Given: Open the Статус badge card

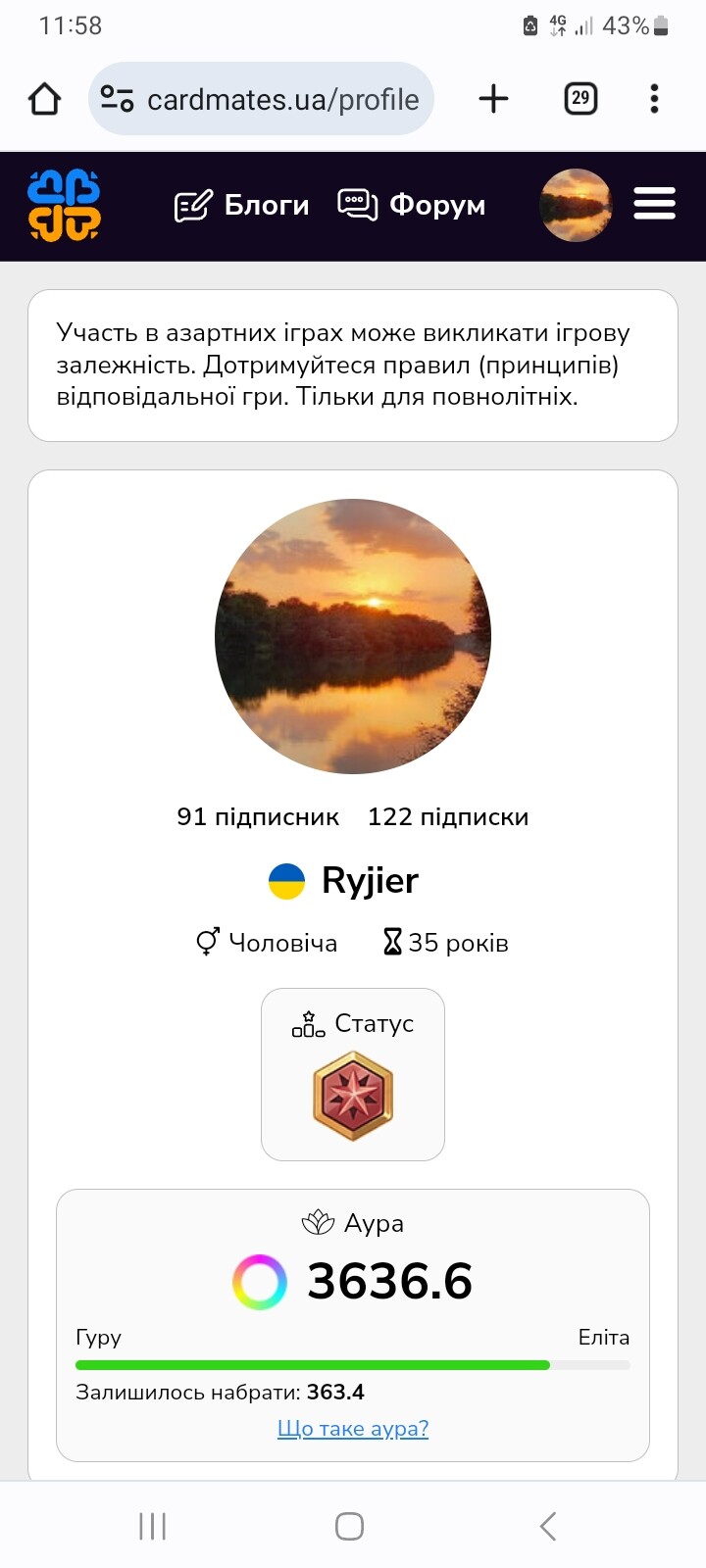Looking at the screenshot, I should [353, 1074].
